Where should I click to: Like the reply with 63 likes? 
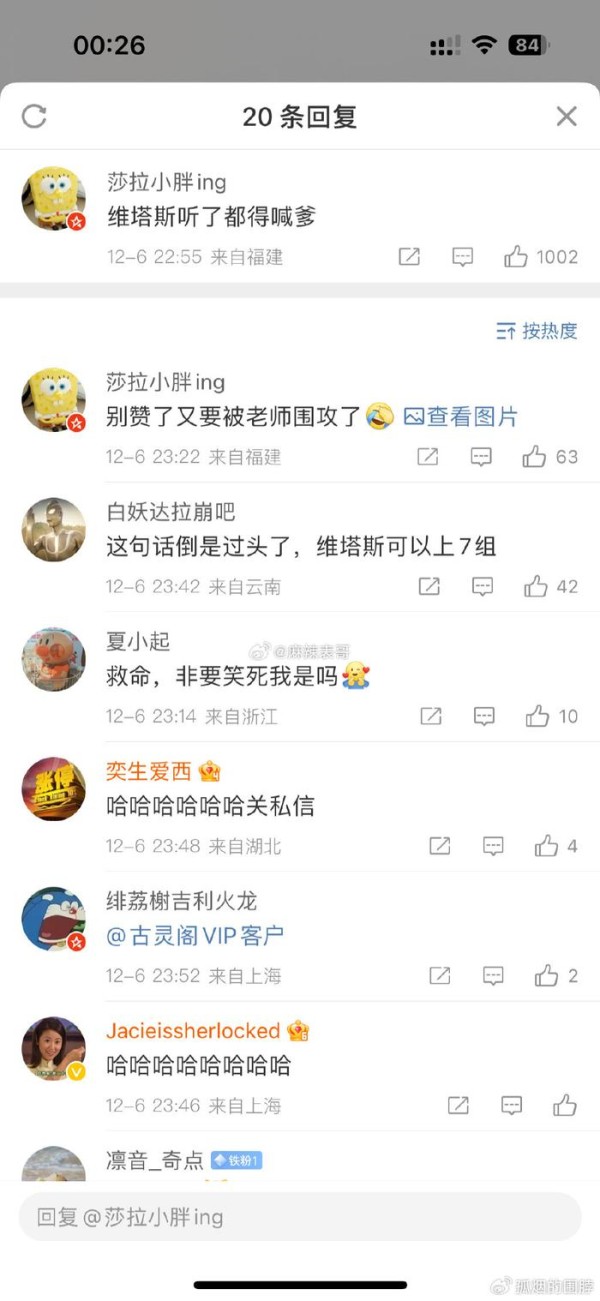point(550,457)
